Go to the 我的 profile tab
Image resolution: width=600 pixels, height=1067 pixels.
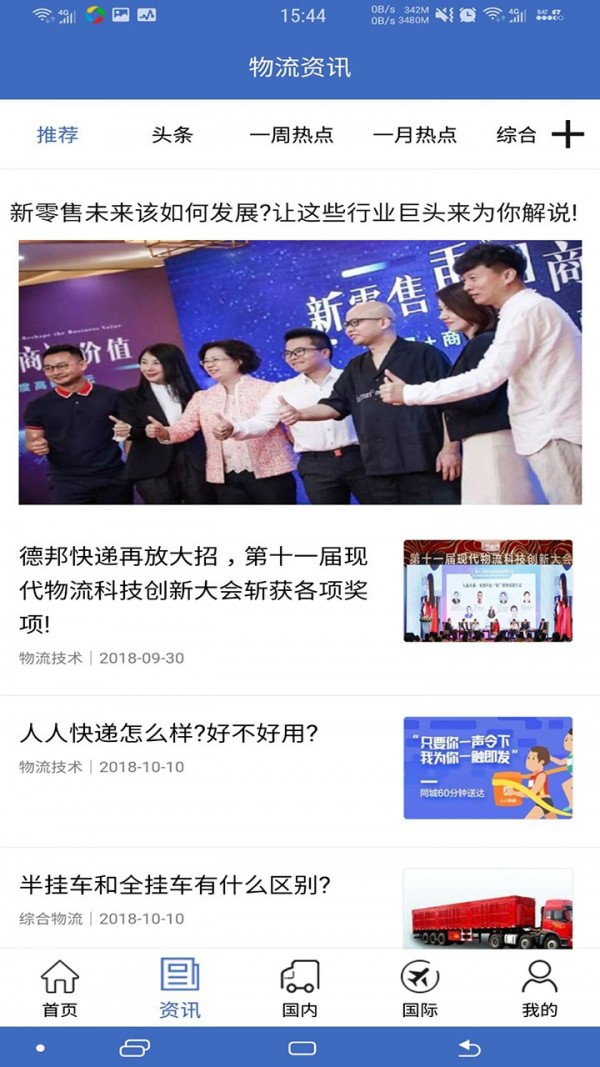coord(539,988)
